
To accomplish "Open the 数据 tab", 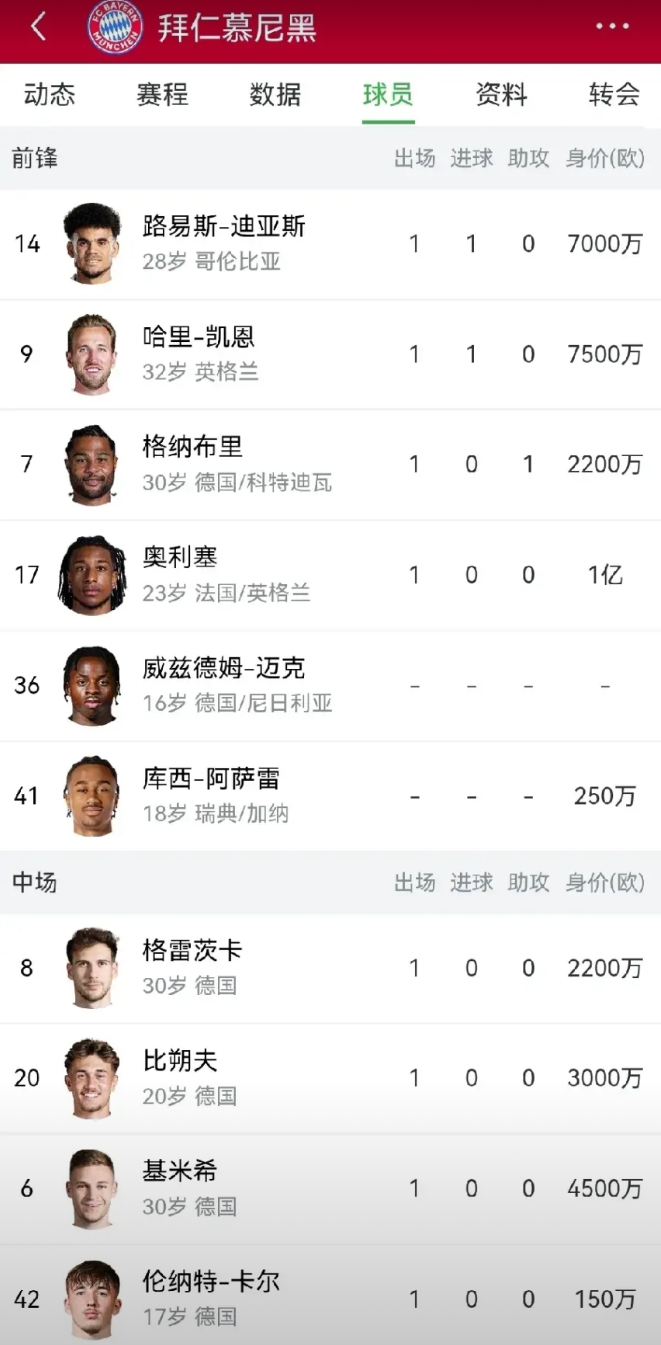I will tap(275, 95).
